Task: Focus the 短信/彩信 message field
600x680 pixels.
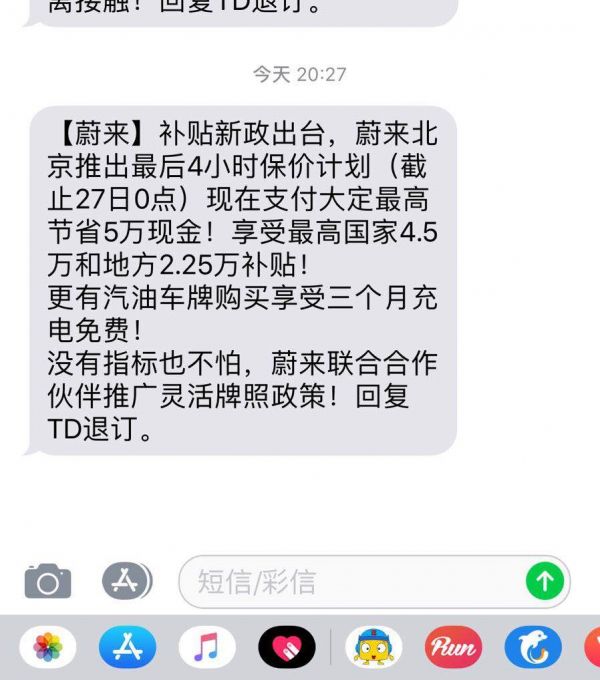Action: (350, 581)
